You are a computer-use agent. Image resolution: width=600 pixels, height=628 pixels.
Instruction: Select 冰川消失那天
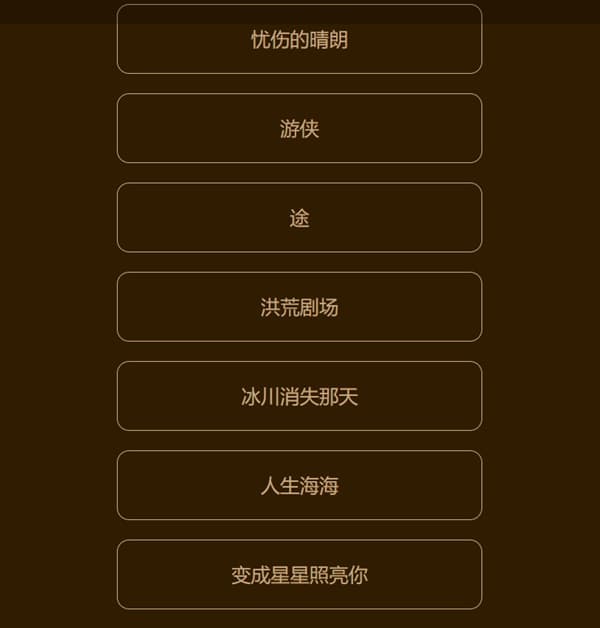pyautogui.click(x=299, y=396)
